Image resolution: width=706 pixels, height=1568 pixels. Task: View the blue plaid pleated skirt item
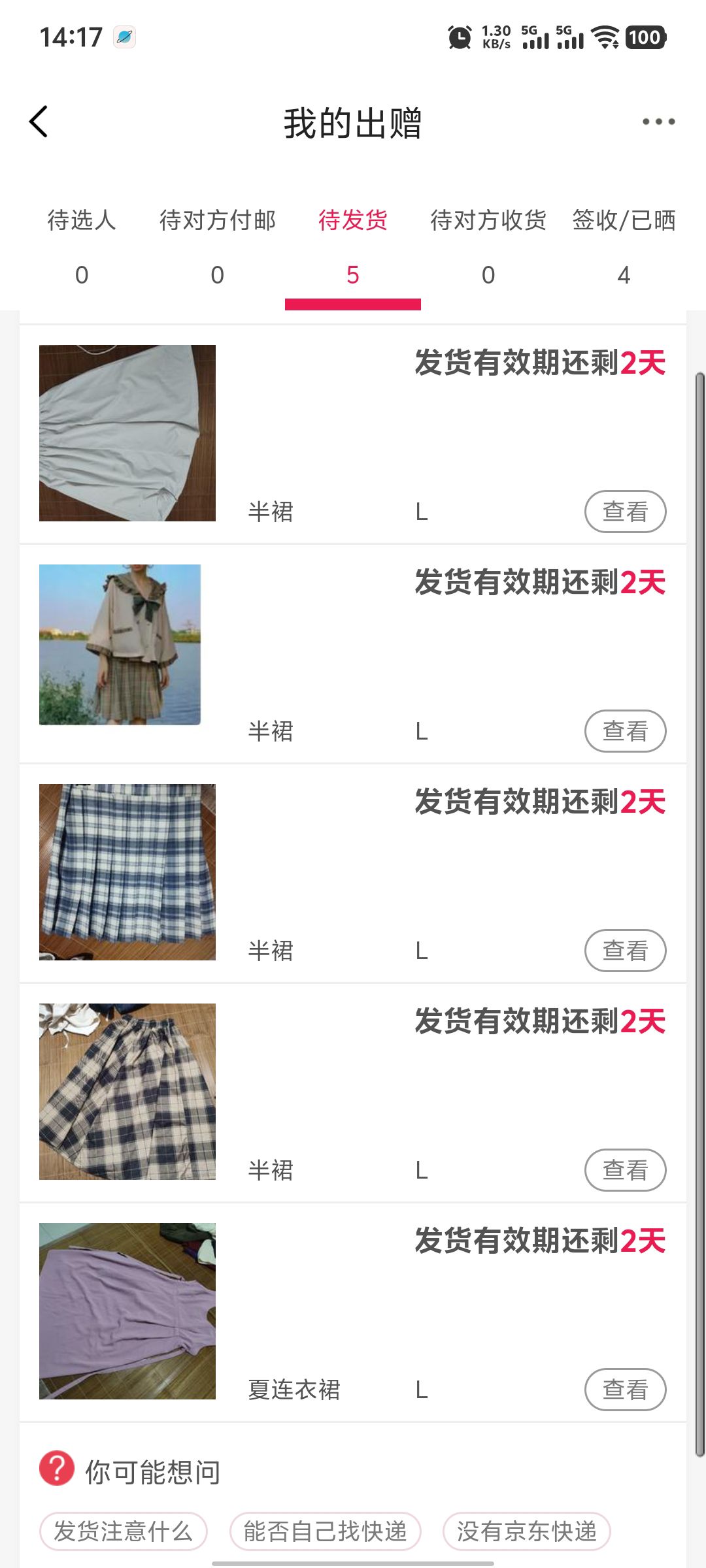tap(626, 951)
